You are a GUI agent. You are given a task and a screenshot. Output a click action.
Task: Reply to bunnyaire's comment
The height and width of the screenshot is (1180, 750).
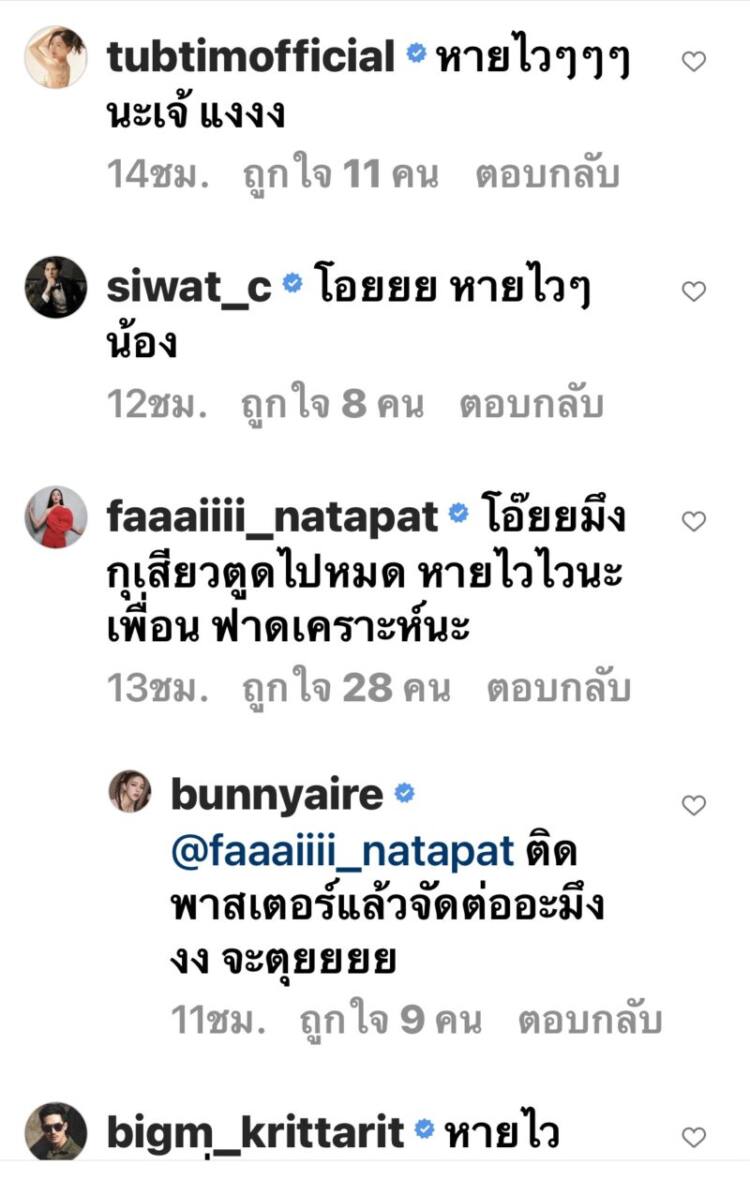coord(591,1020)
